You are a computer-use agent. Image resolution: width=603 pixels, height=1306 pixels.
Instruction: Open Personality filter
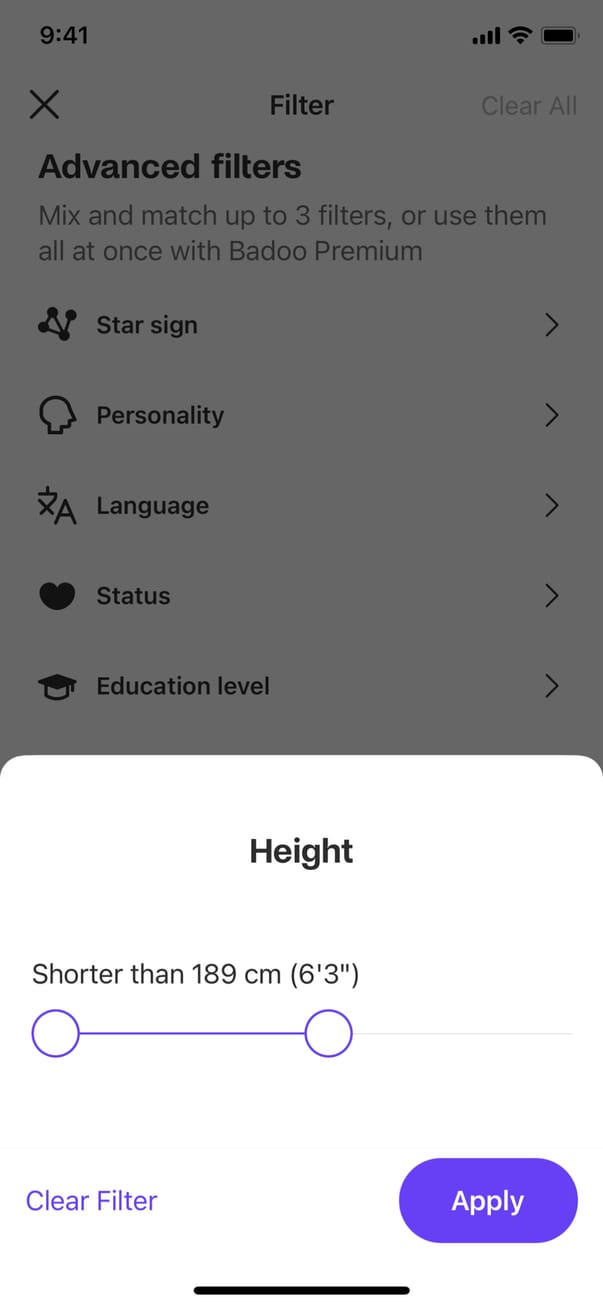click(300, 415)
